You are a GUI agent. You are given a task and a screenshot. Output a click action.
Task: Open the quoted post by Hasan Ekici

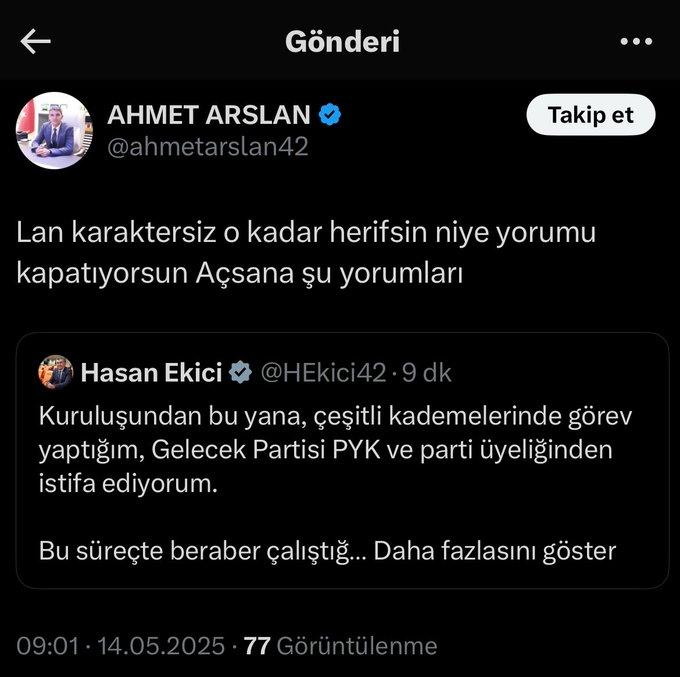(x=342, y=460)
